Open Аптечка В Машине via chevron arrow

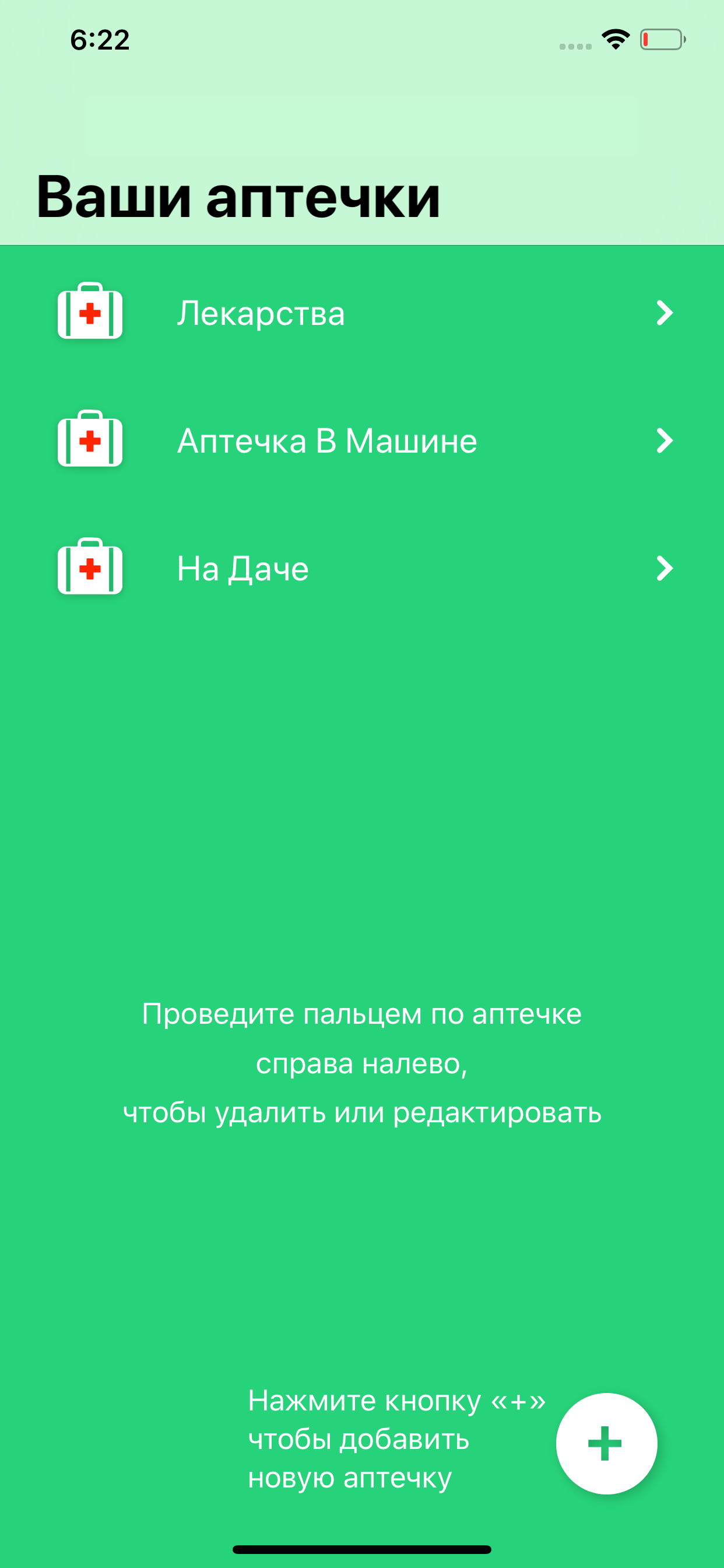[x=665, y=440]
